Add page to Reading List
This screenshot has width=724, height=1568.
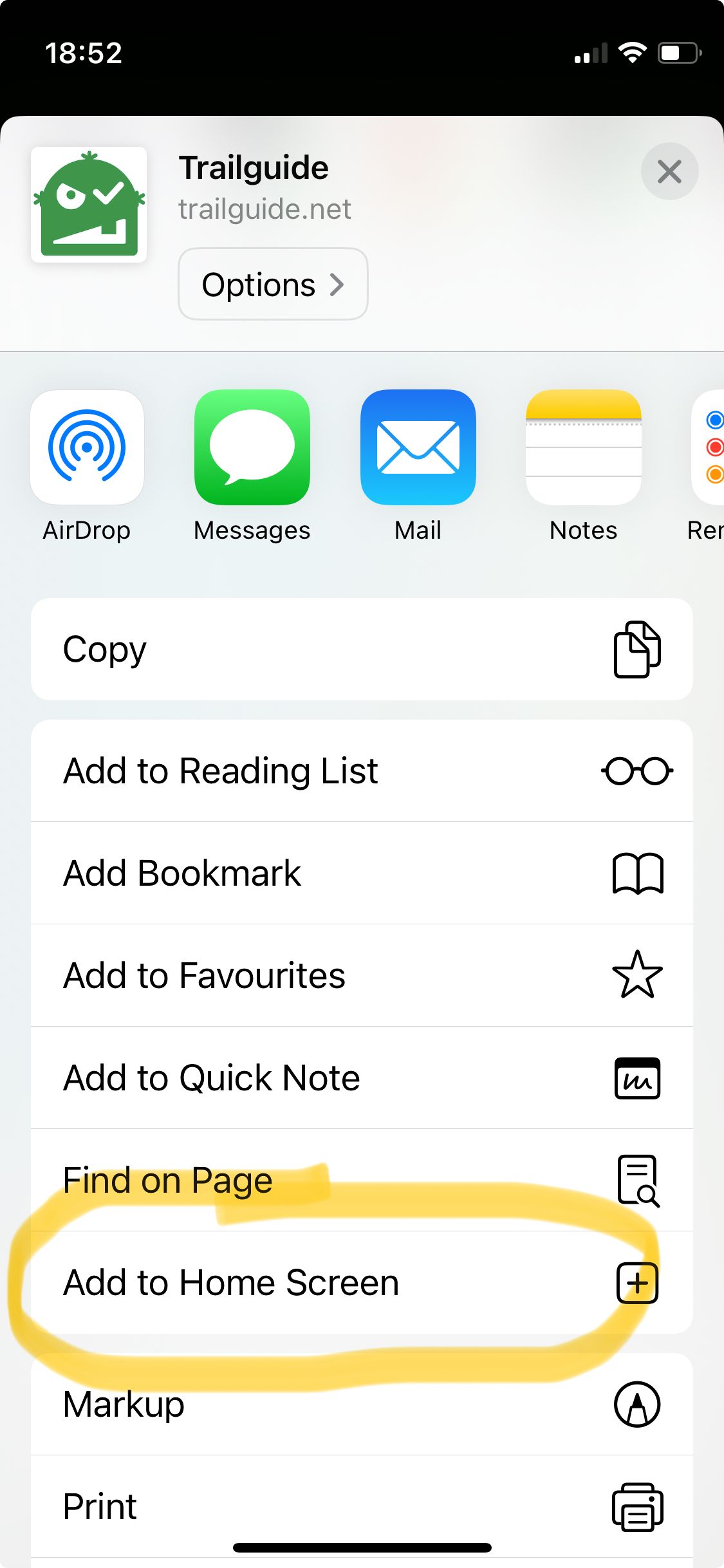(362, 770)
